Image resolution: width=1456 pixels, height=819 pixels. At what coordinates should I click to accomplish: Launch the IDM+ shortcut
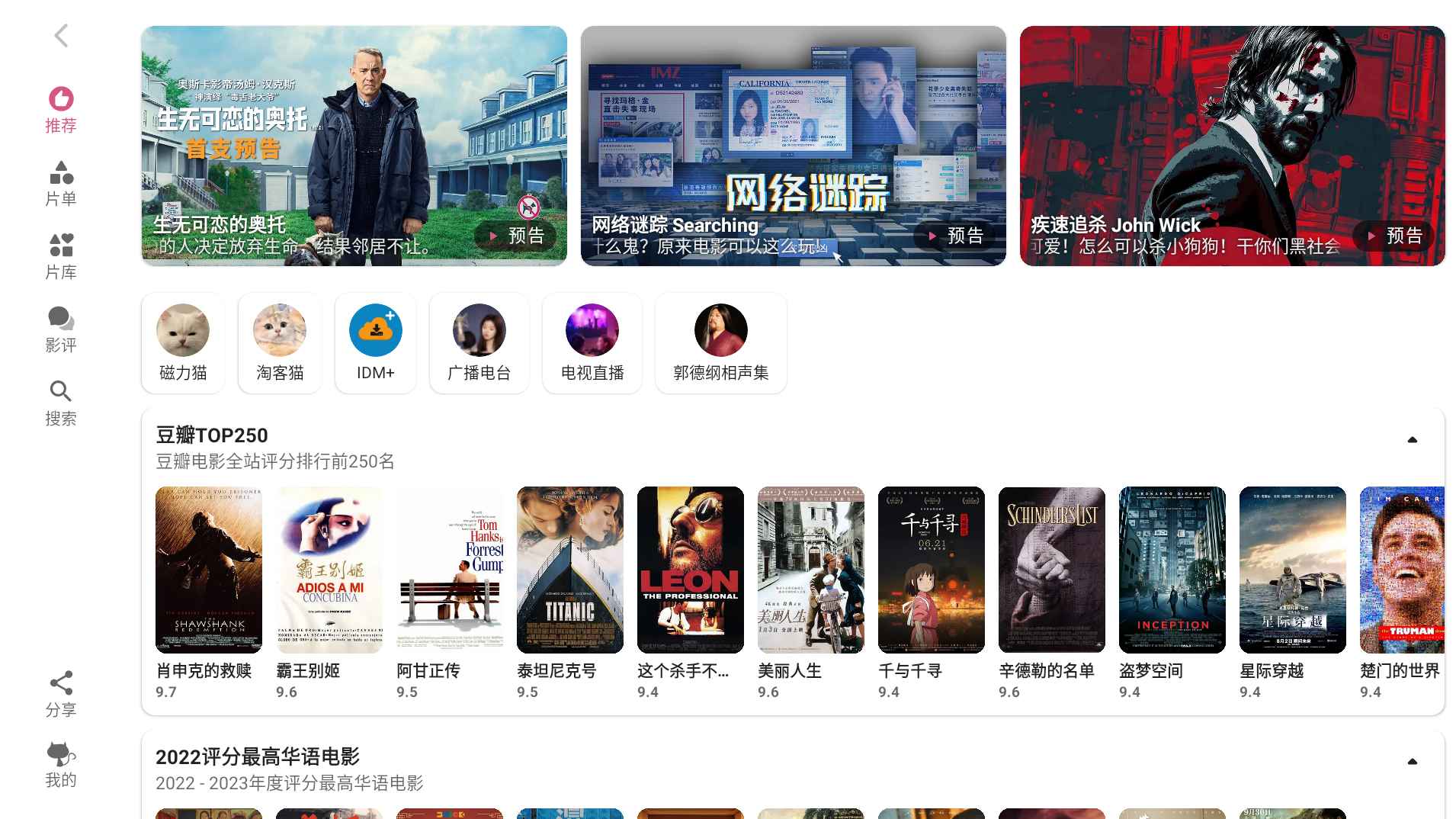point(376,343)
